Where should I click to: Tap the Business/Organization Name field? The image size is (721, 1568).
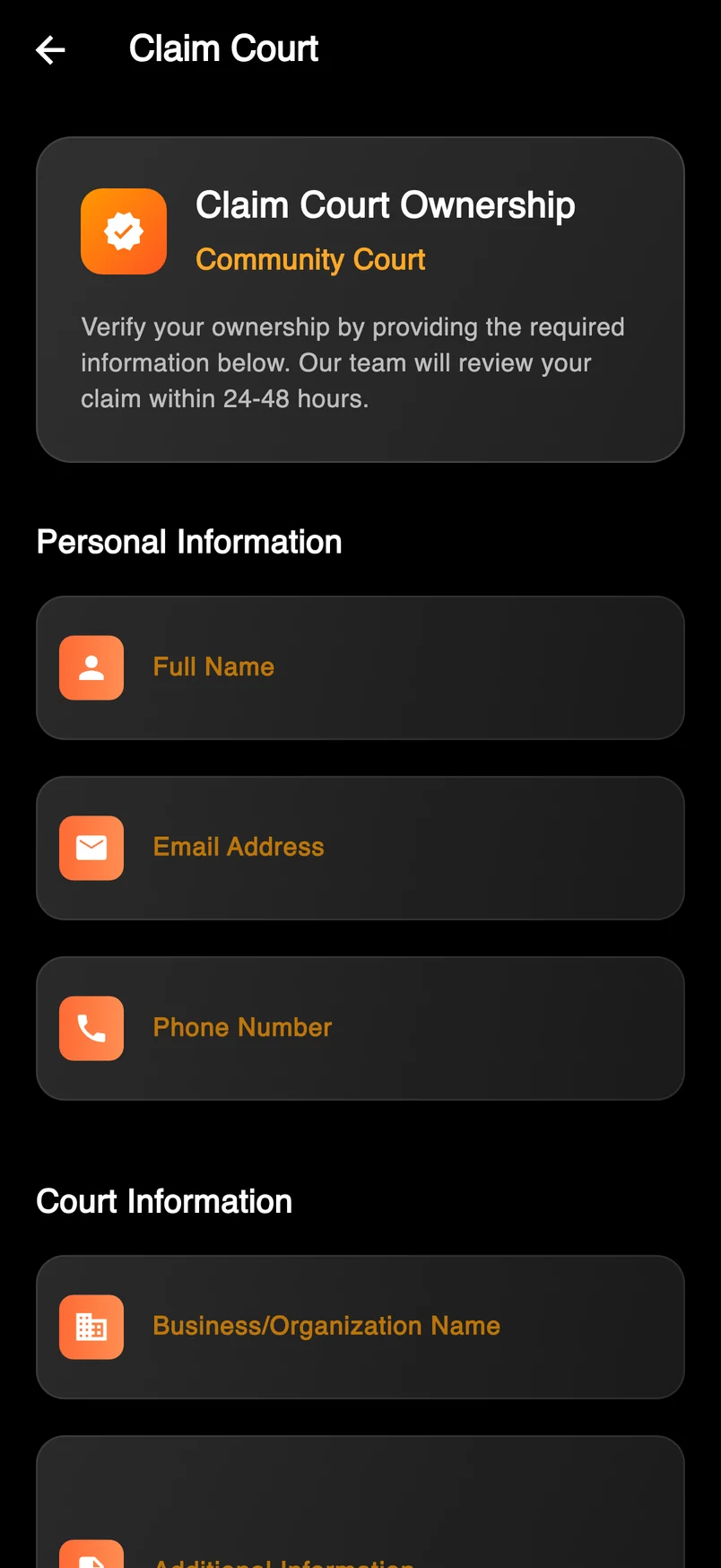click(x=360, y=1327)
